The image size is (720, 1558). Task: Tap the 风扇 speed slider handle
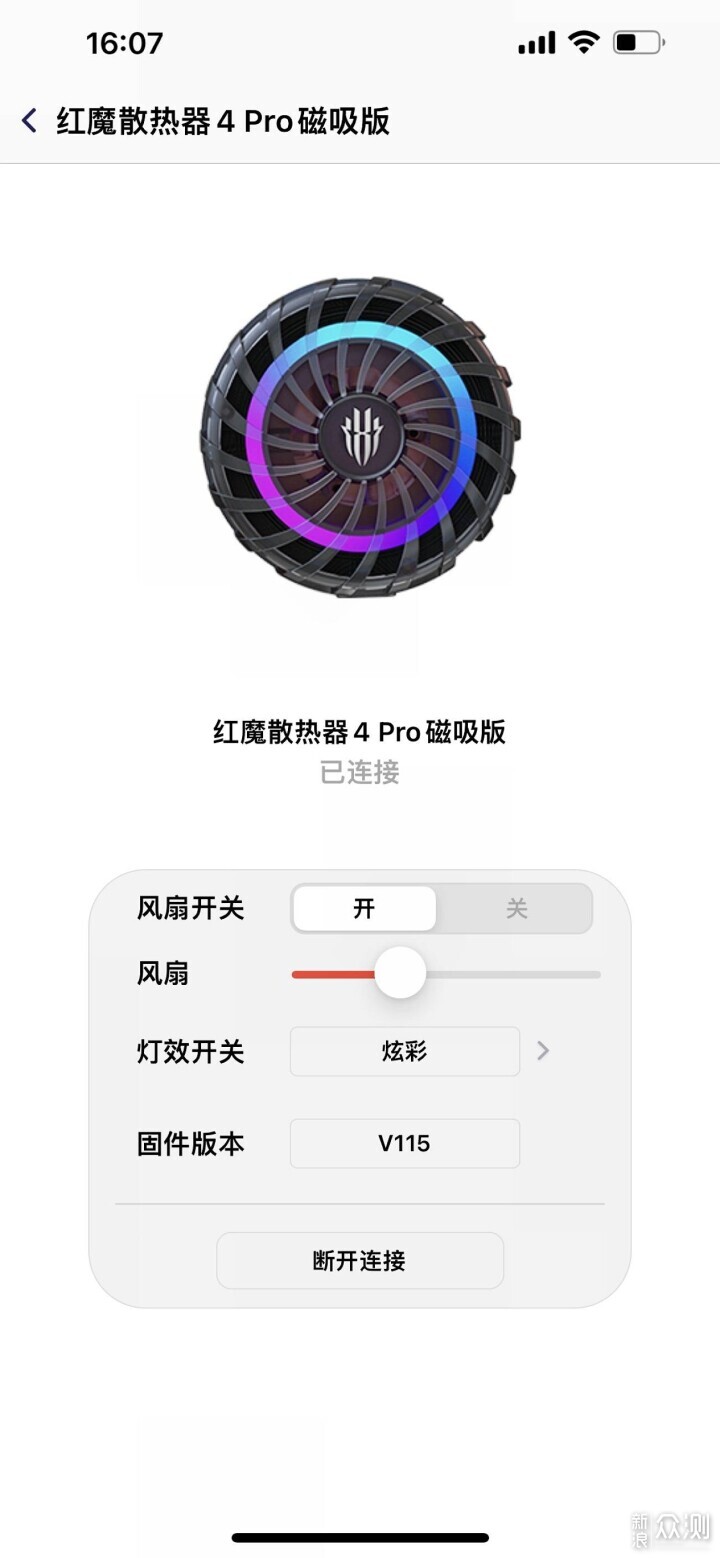(400, 973)
